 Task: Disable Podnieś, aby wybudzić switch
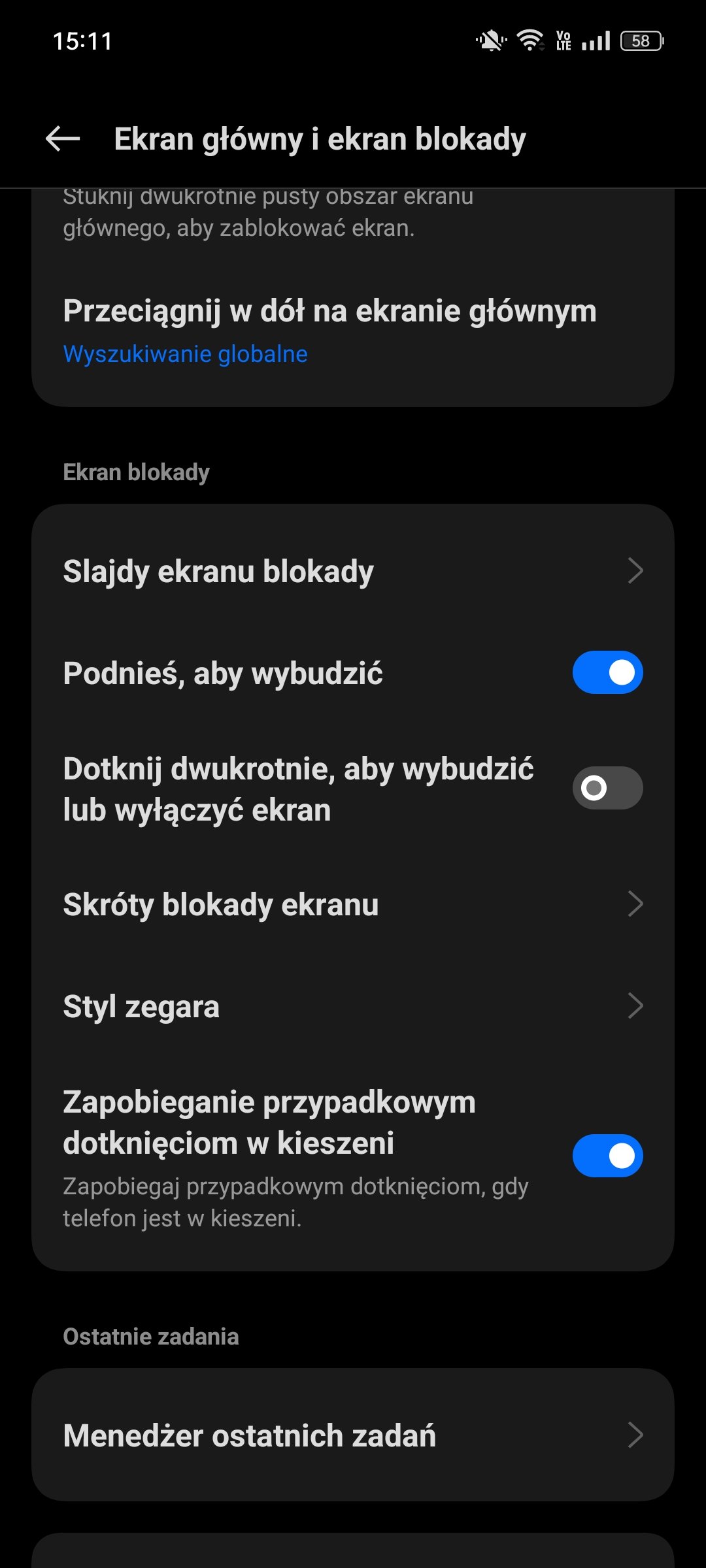607,672
